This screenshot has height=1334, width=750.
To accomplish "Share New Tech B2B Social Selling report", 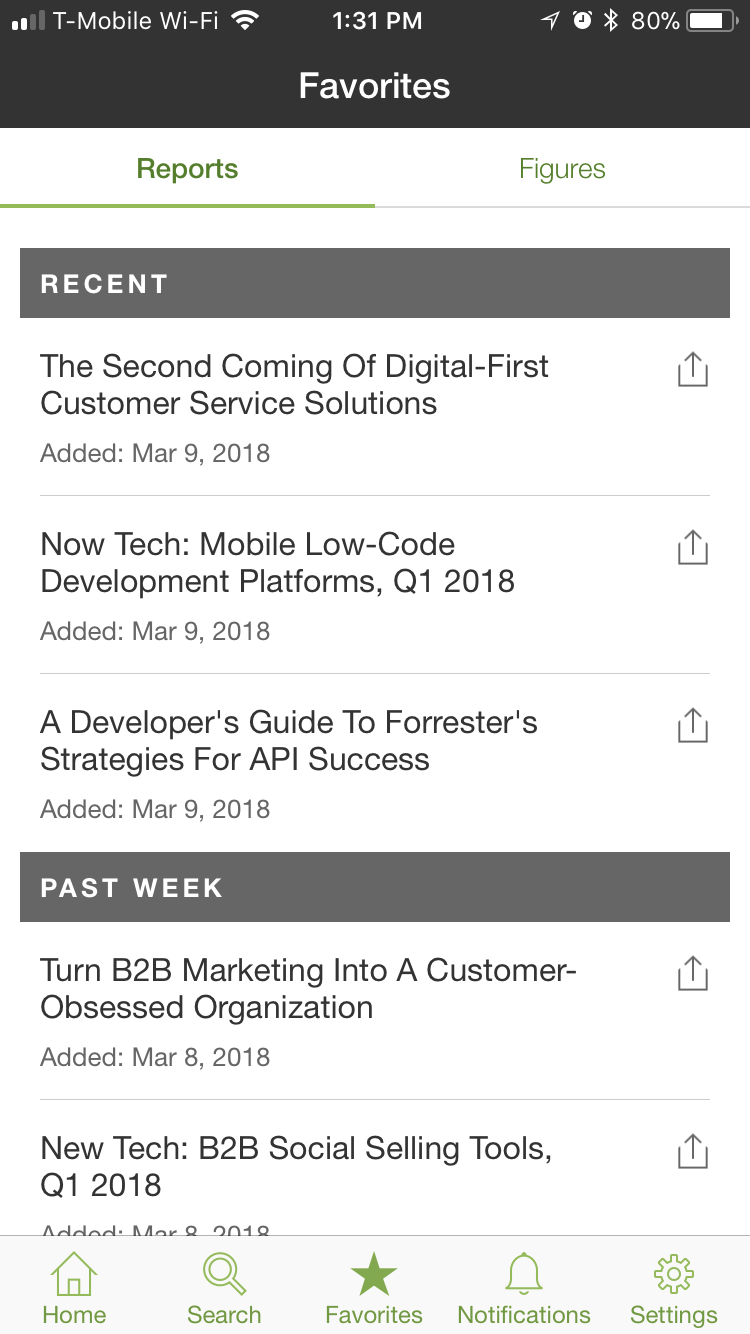I will click(693, 1151).
